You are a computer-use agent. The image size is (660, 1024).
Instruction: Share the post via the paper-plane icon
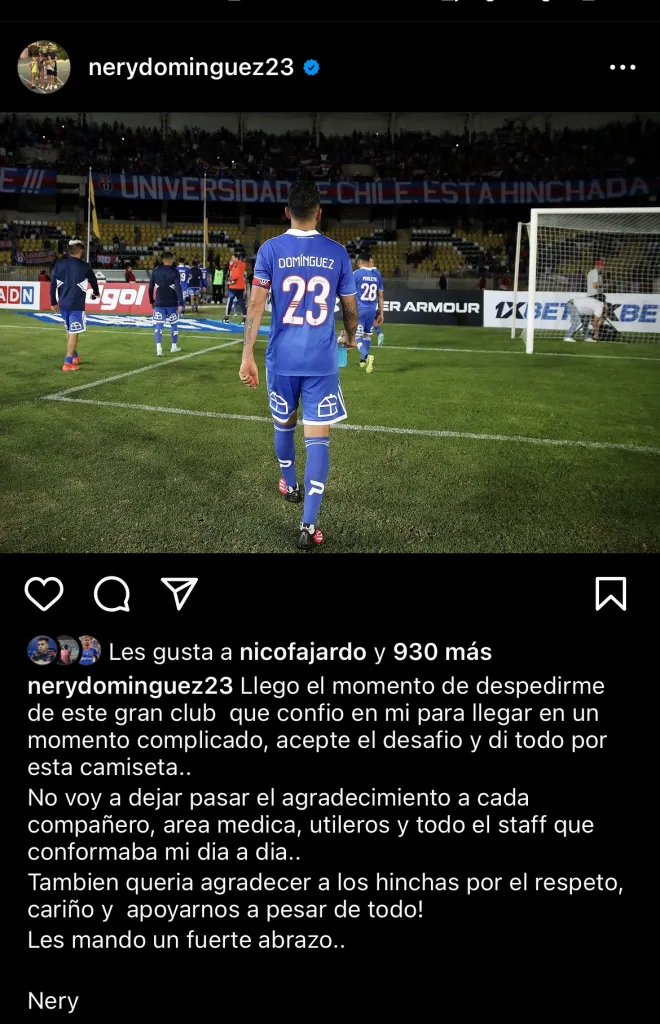pyautogui.click(x=179, y=593)
